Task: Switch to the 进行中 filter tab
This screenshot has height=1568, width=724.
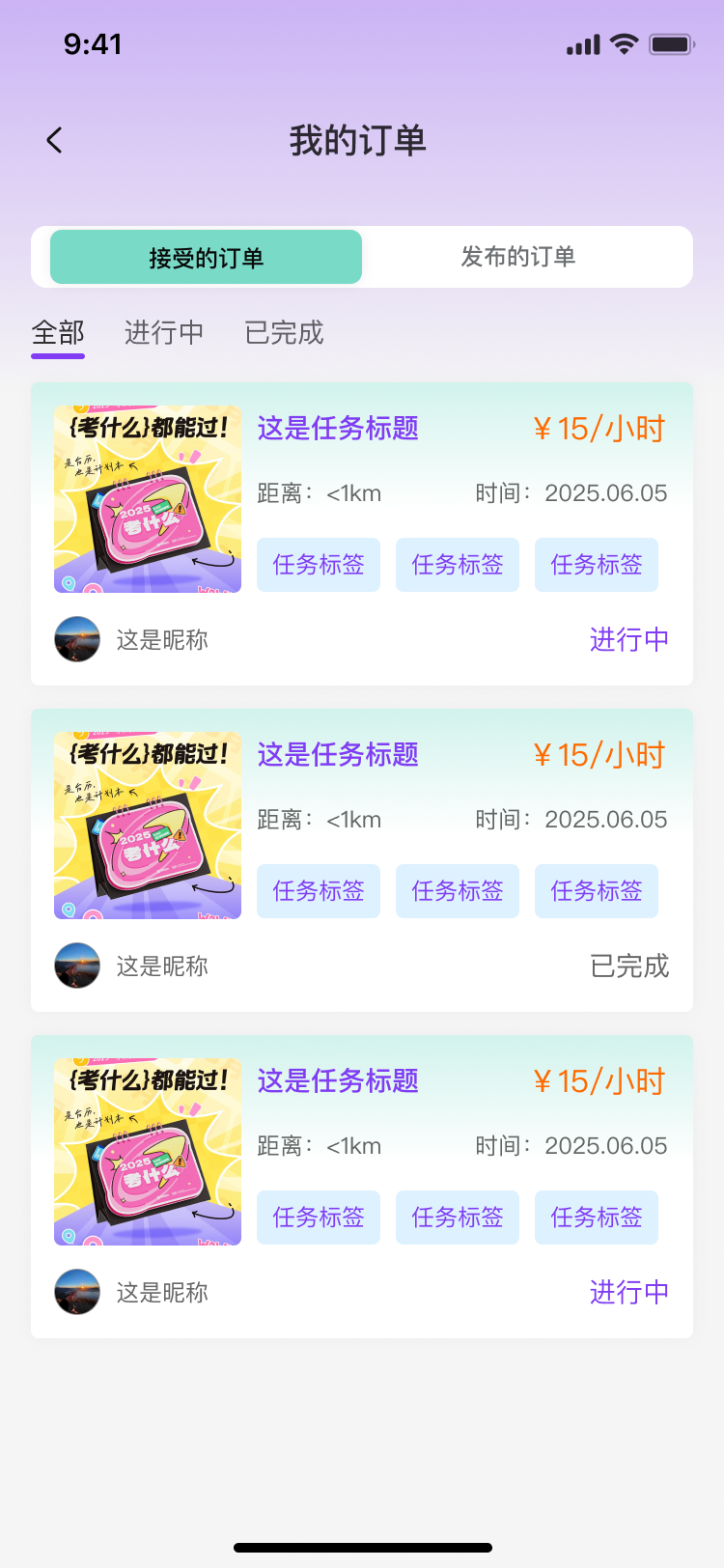Action: (164, 333)
